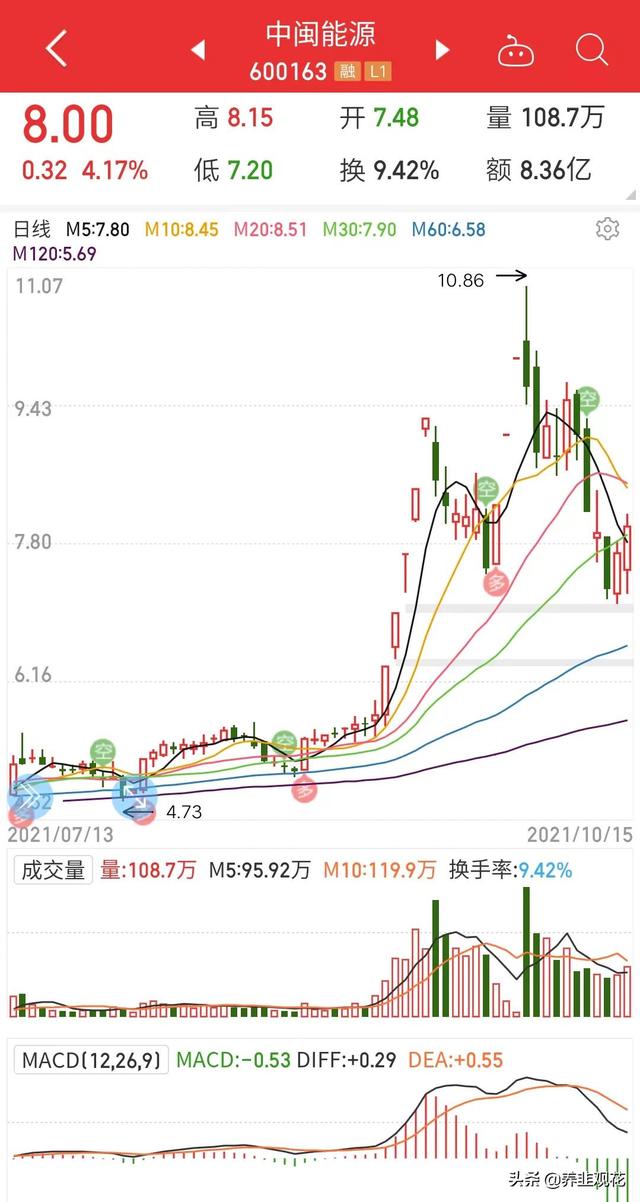Go back using the top-left arrow

click(56, 48)
